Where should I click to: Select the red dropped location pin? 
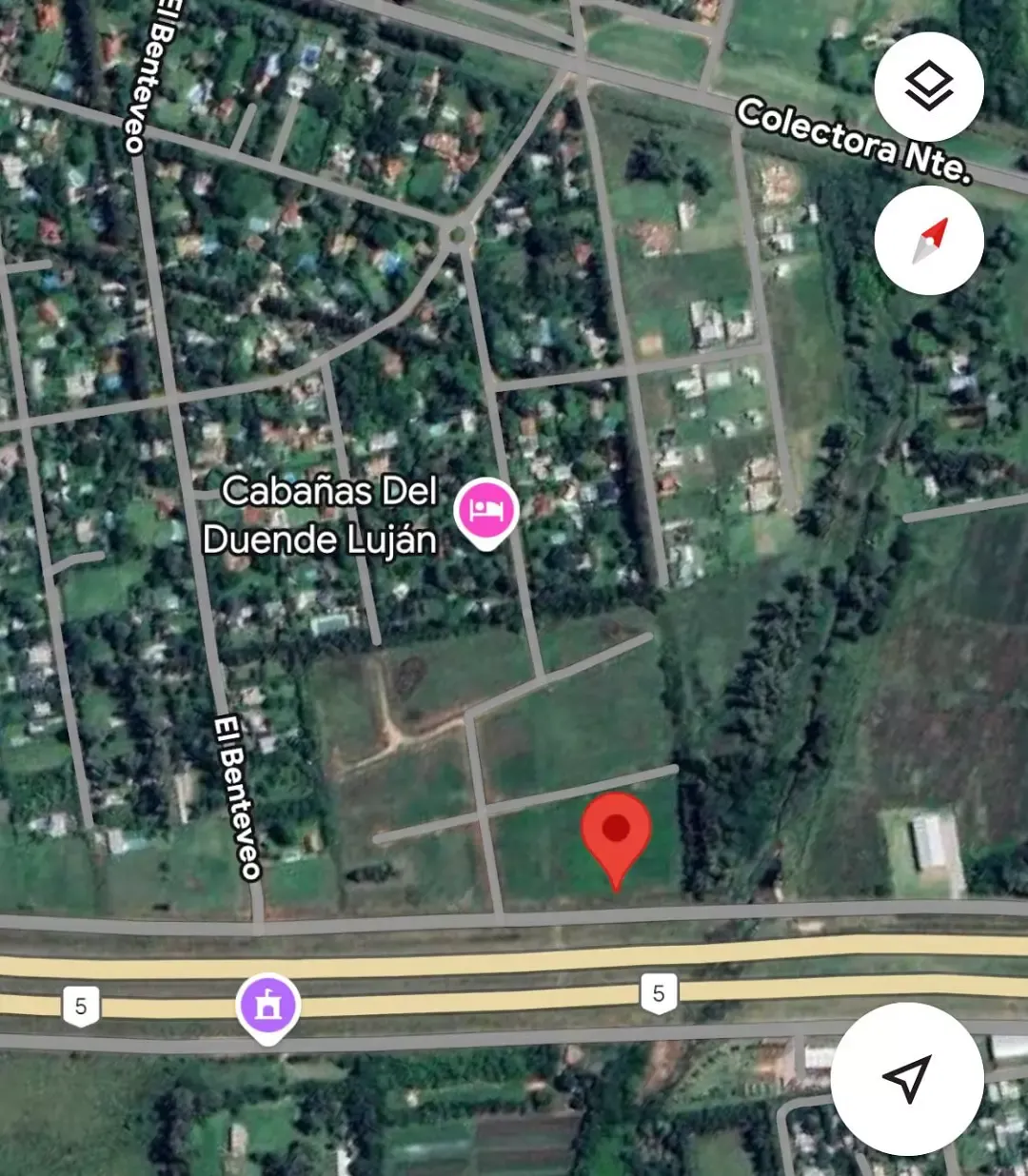pos(616,835)
